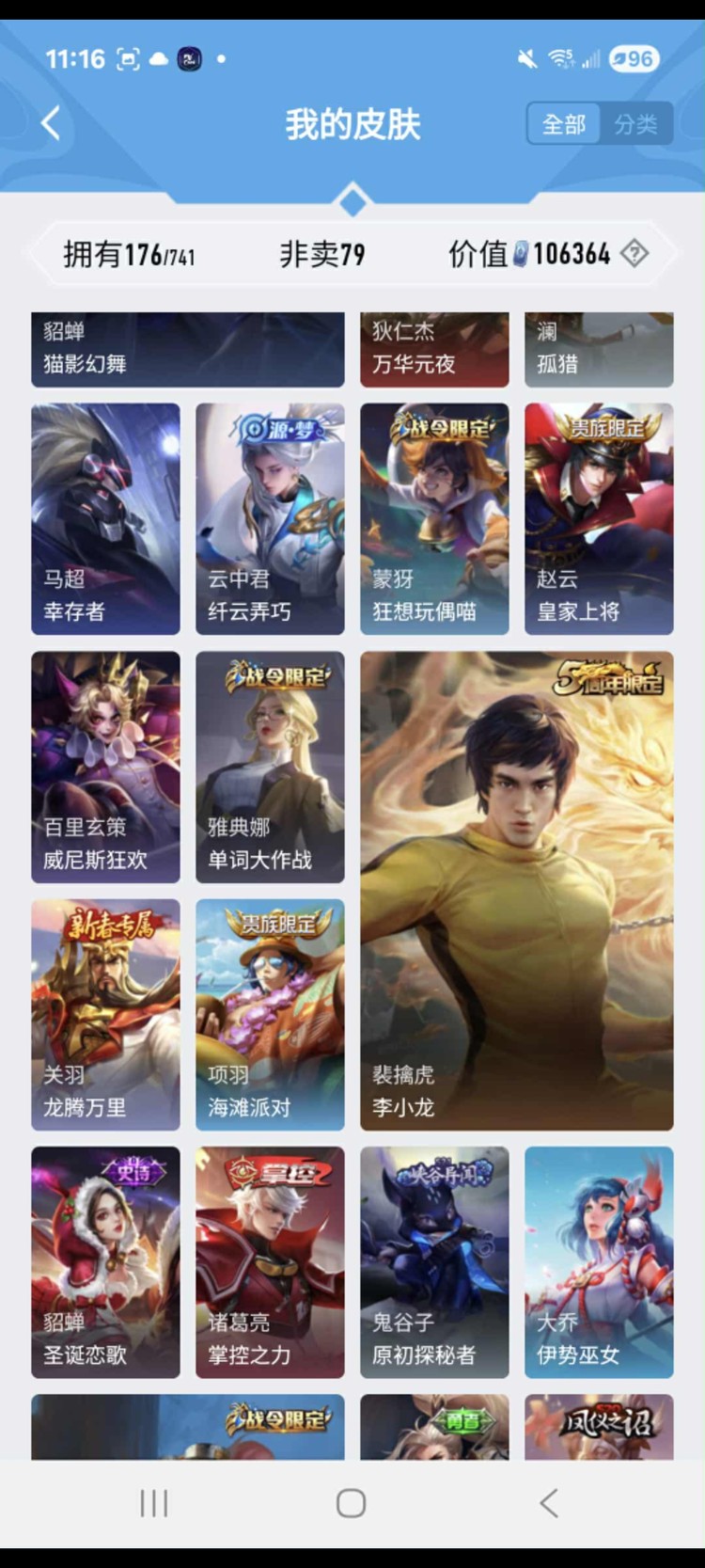The height and width of the screenshot is (1568, 705).
Task: Select the 全部 tab
Action: 563,123
